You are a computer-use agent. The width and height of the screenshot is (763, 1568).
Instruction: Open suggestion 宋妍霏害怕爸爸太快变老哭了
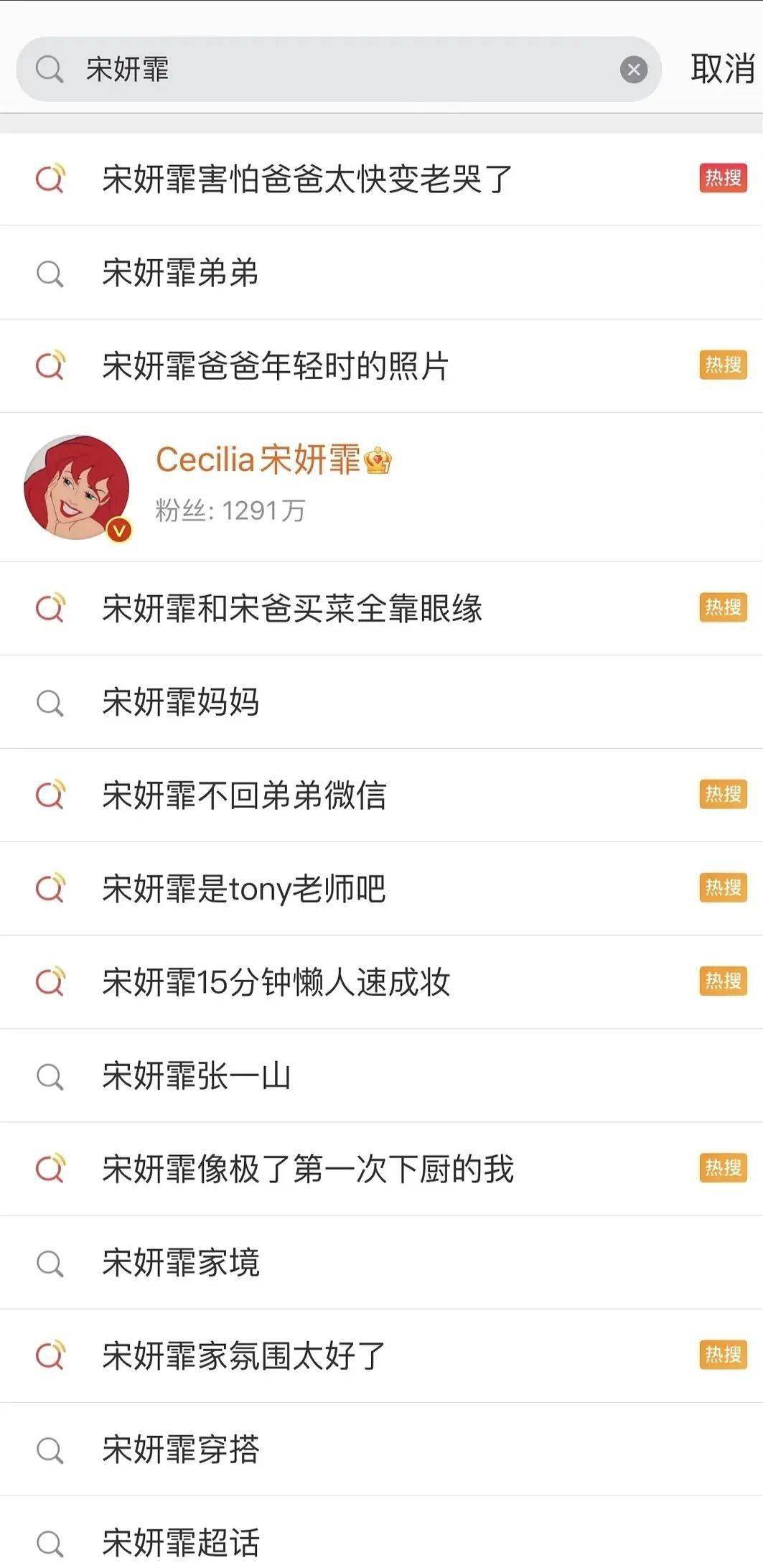307,179
